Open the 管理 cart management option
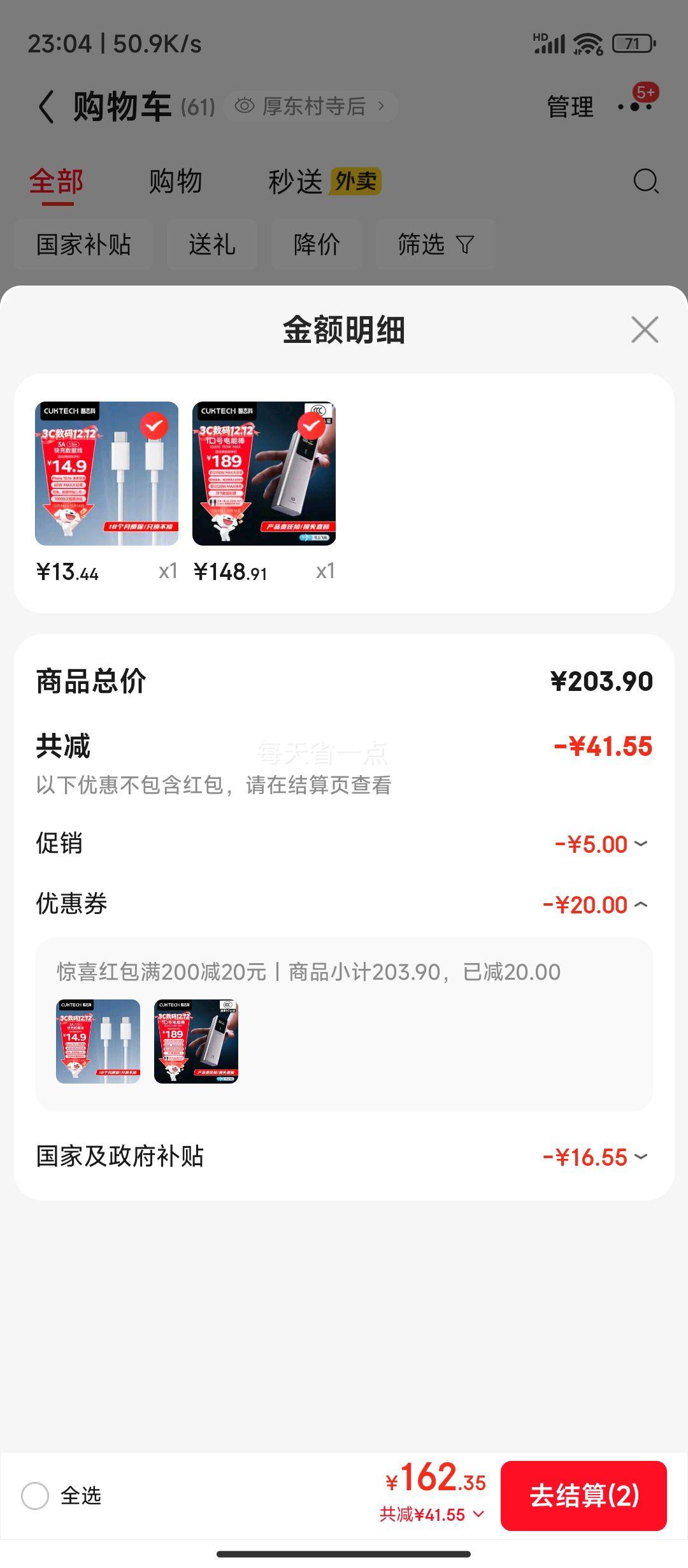 tap(568, 106)
